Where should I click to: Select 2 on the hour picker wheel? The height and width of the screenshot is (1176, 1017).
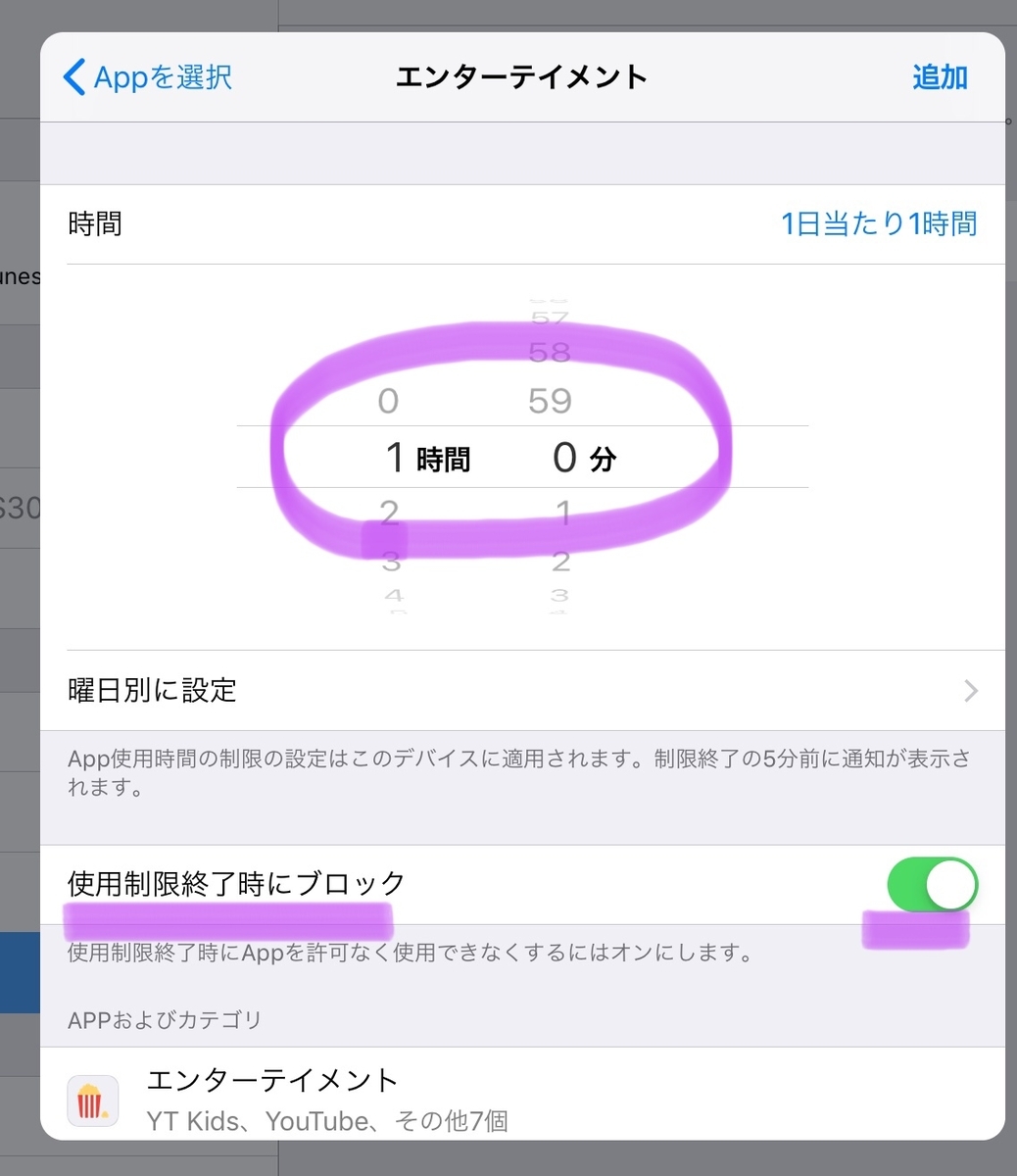(x=388, y=512)
